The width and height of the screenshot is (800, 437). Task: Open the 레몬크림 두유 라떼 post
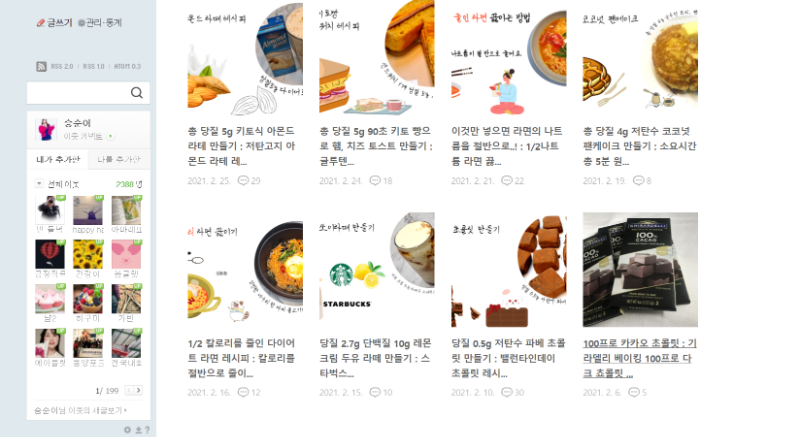click(362, 358)
